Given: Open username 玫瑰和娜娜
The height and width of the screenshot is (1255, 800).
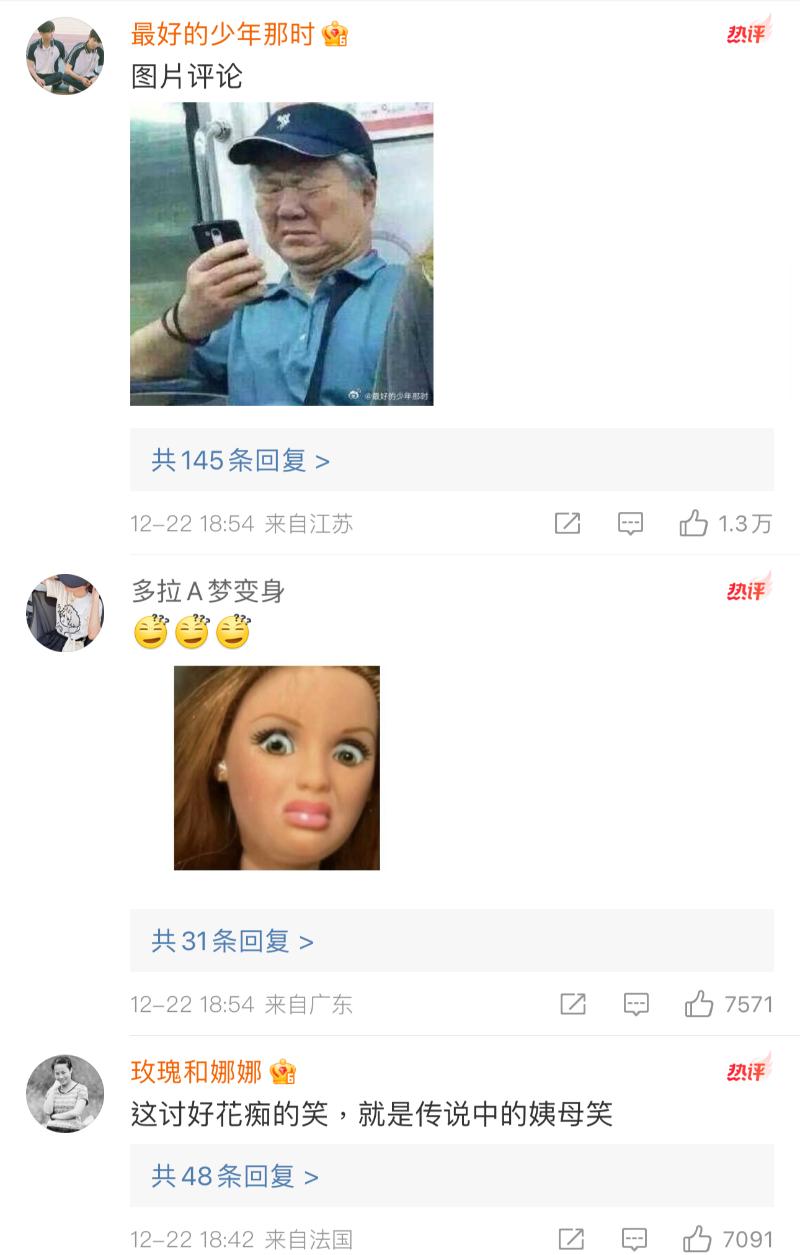Looking at the screenshot, I should (x=196, y=1072).
